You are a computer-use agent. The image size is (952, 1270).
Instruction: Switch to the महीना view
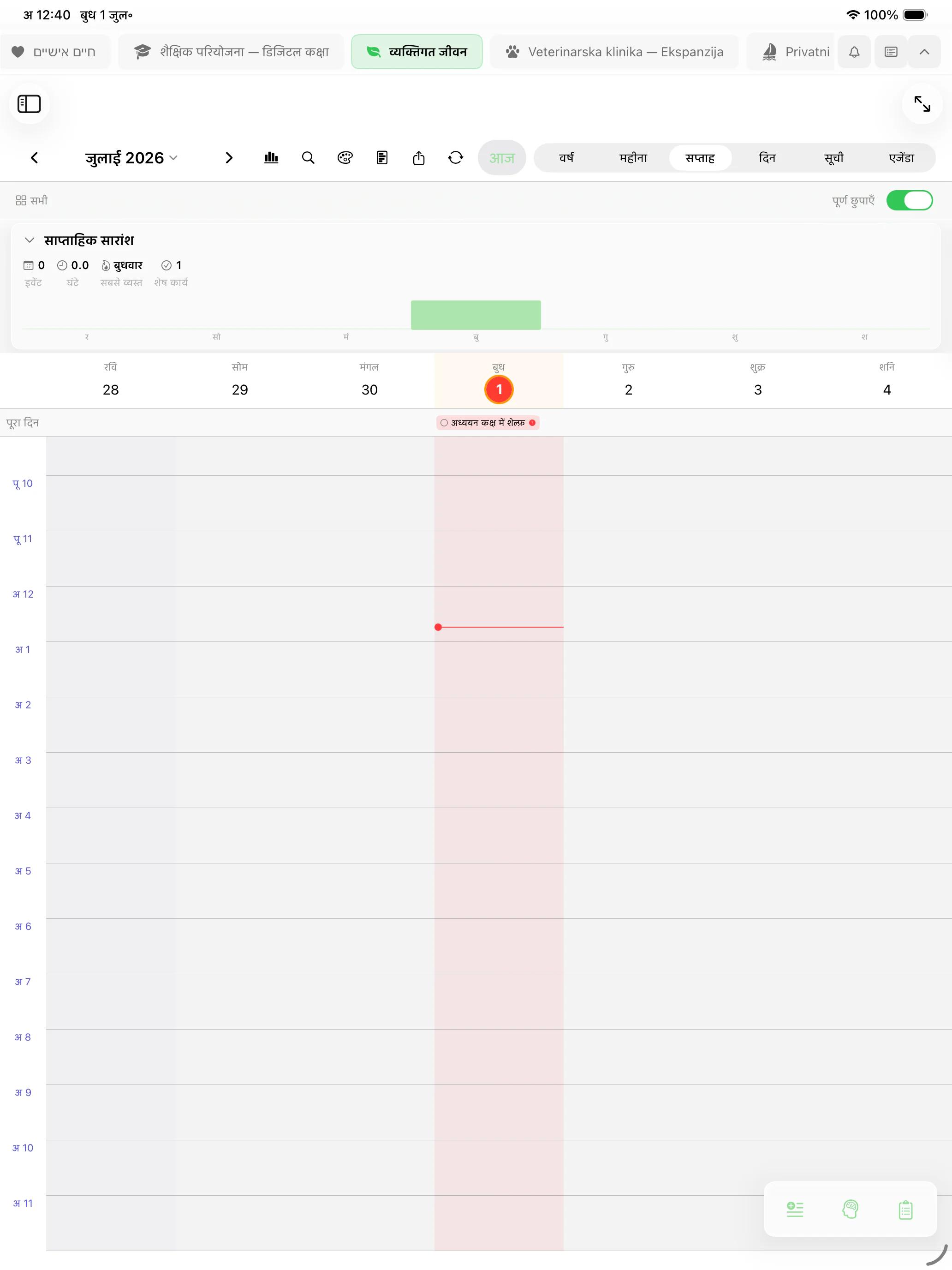coord(633,158)
